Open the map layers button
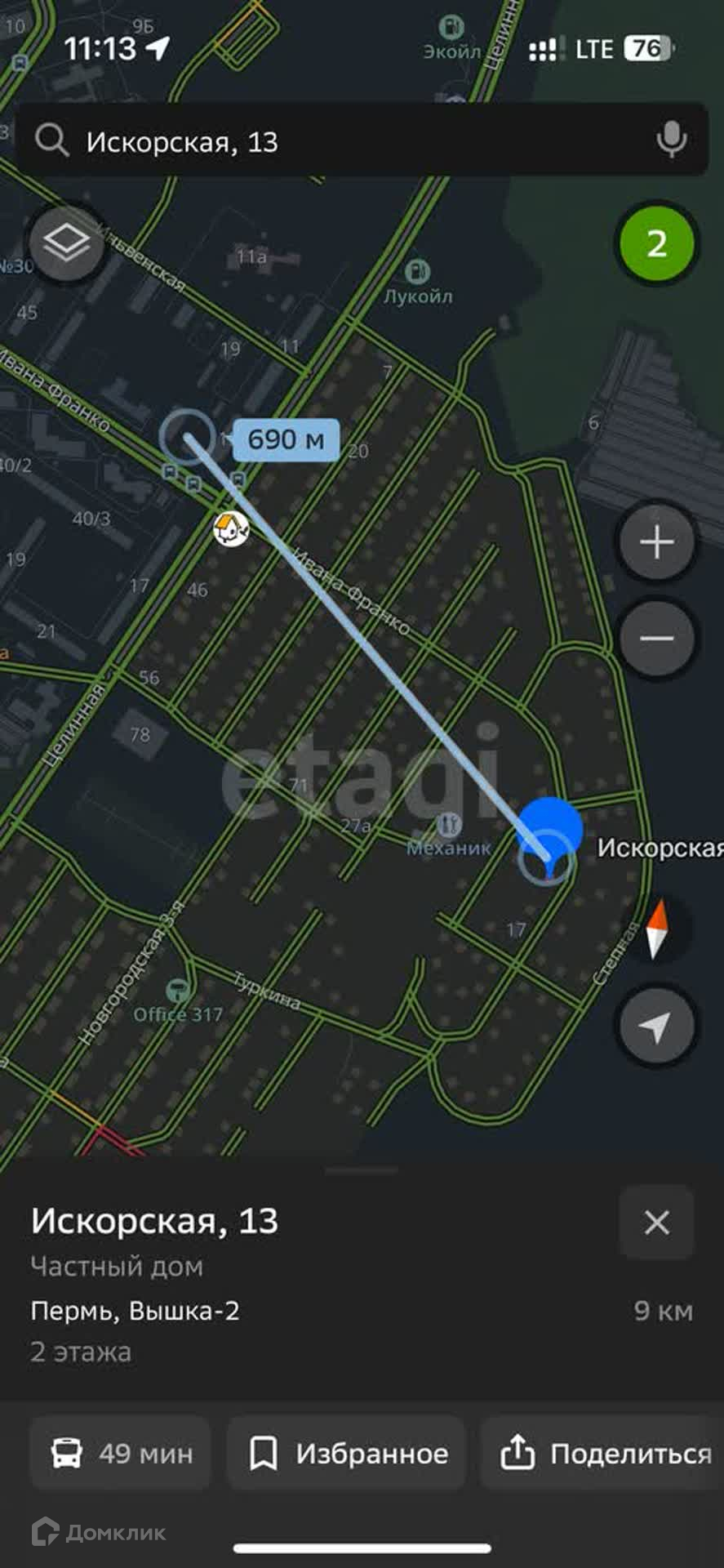724x1568 pixels. [66, 243]
